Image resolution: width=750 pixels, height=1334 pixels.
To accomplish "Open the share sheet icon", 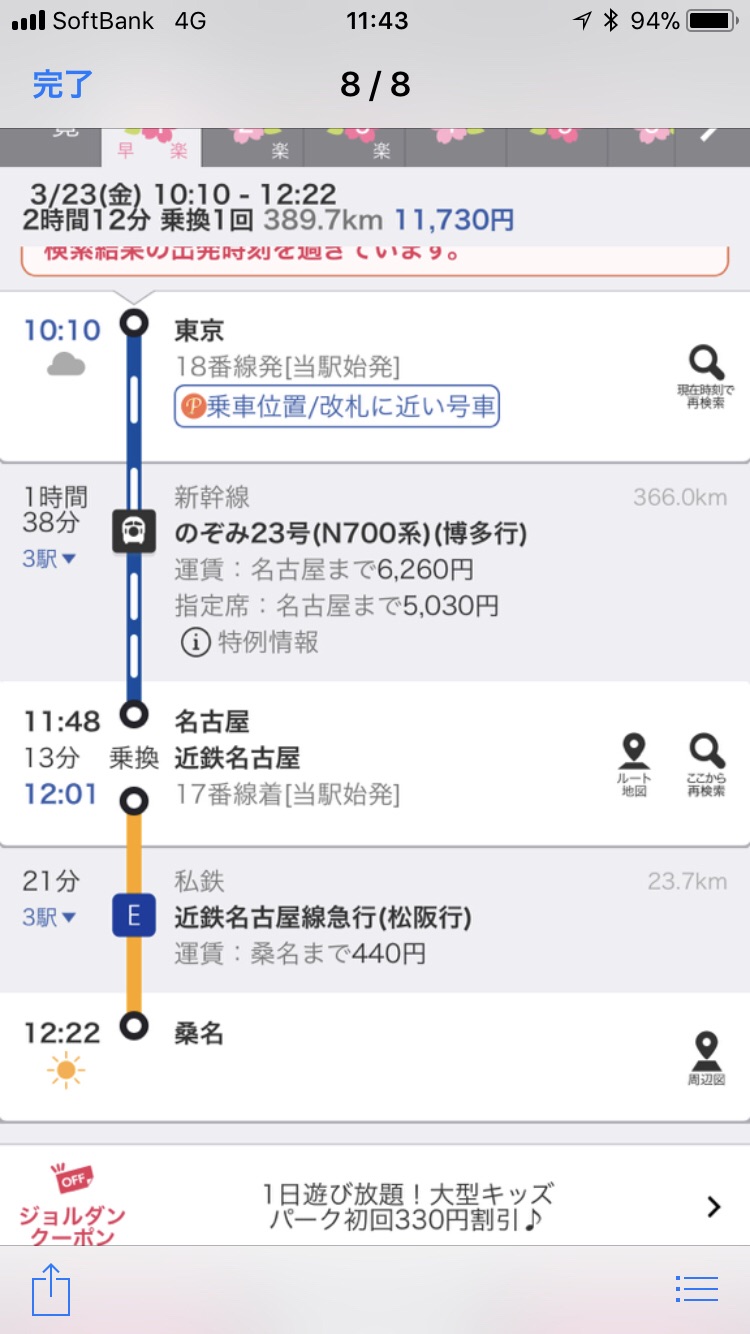I will point(51,1291).
